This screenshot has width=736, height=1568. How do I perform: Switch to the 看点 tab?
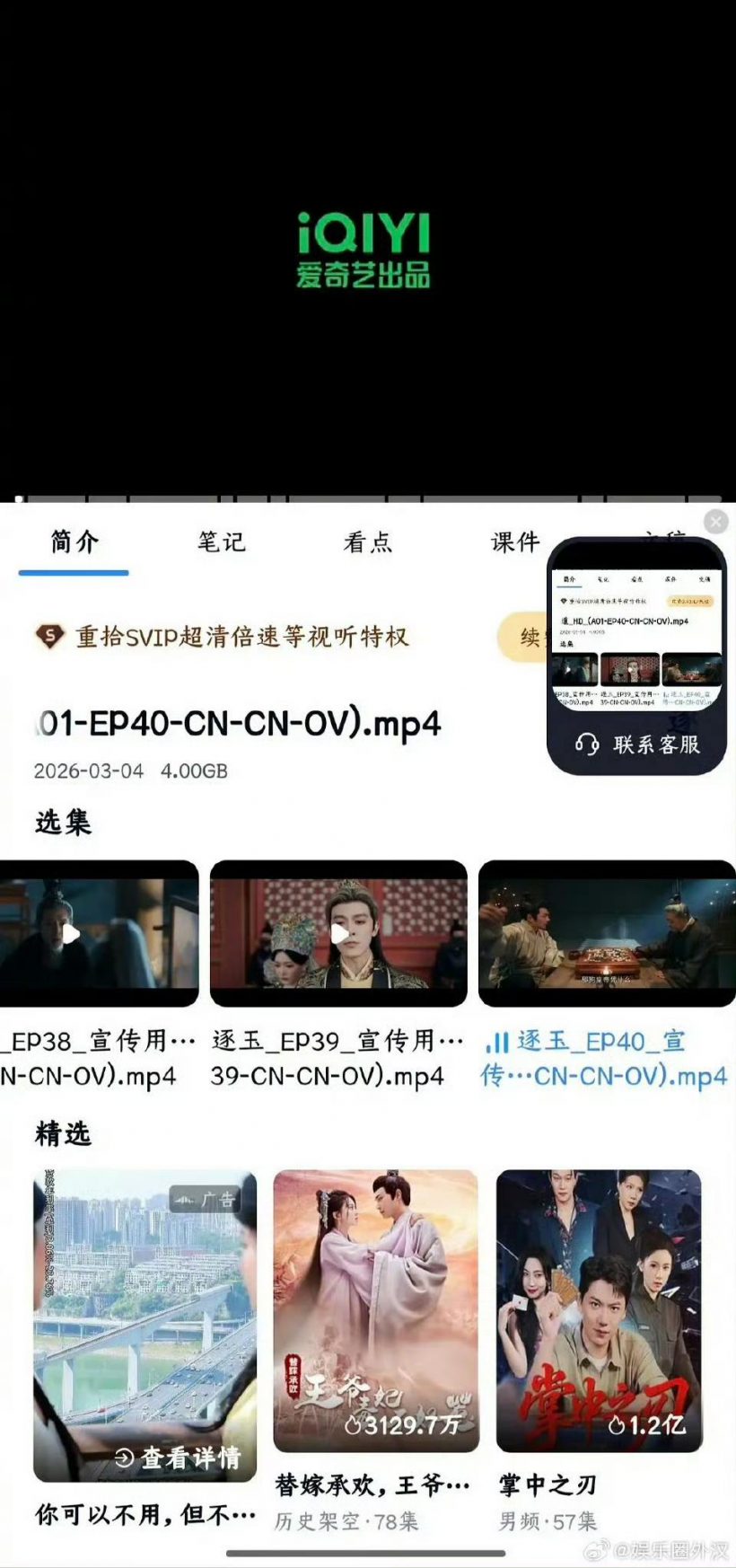click(368, 542)
